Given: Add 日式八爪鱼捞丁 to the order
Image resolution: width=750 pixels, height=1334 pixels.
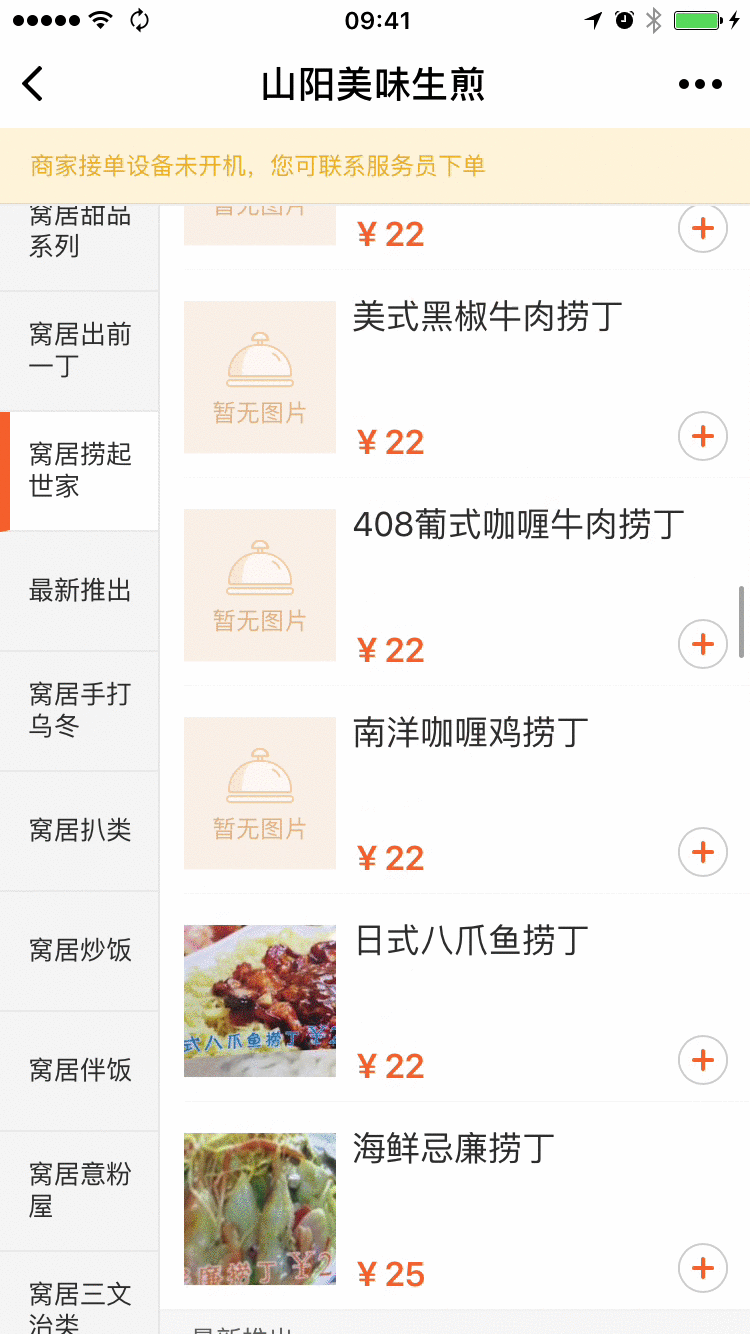Looking at the screenshot, I should click(702, 1060).
